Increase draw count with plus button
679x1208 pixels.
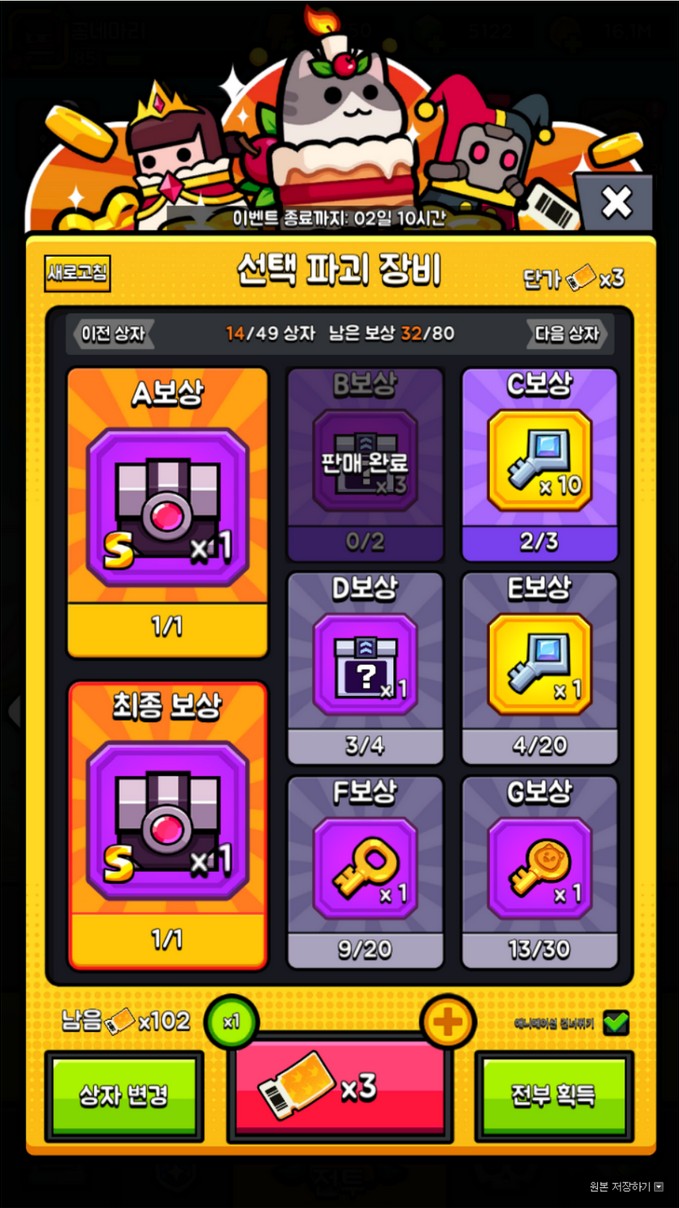point(447,1022)
